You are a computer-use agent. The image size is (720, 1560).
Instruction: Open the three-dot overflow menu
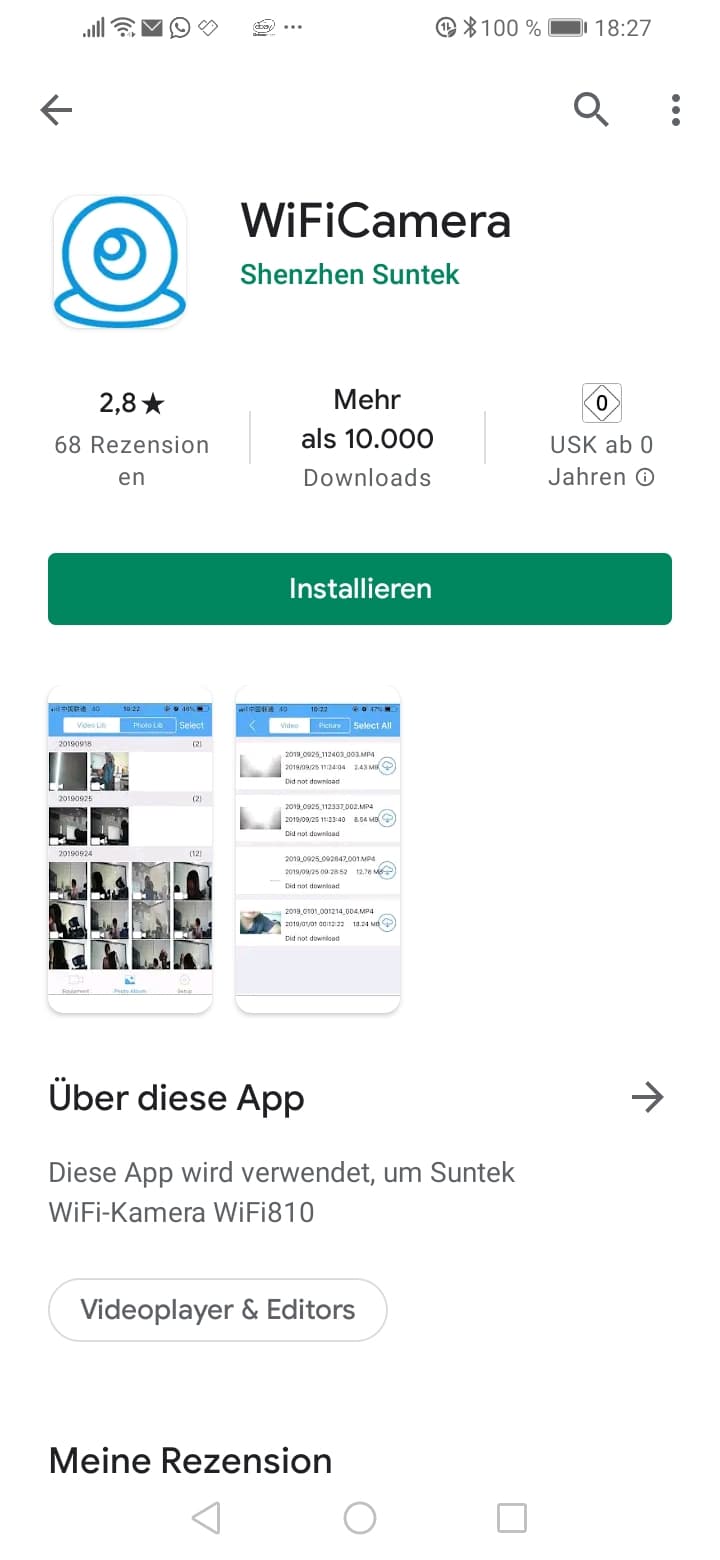click(x=676, y=110)
